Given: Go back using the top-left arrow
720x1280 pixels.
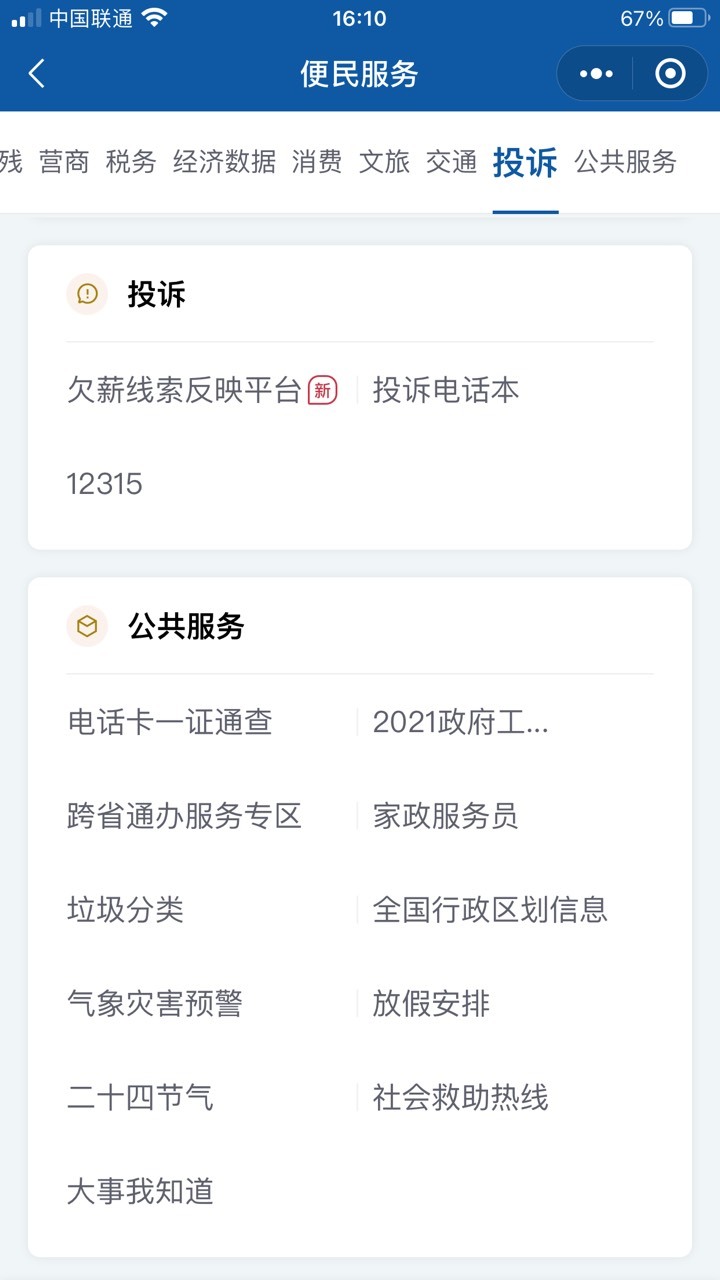Looking at the screenshot, I should [37, 73].
